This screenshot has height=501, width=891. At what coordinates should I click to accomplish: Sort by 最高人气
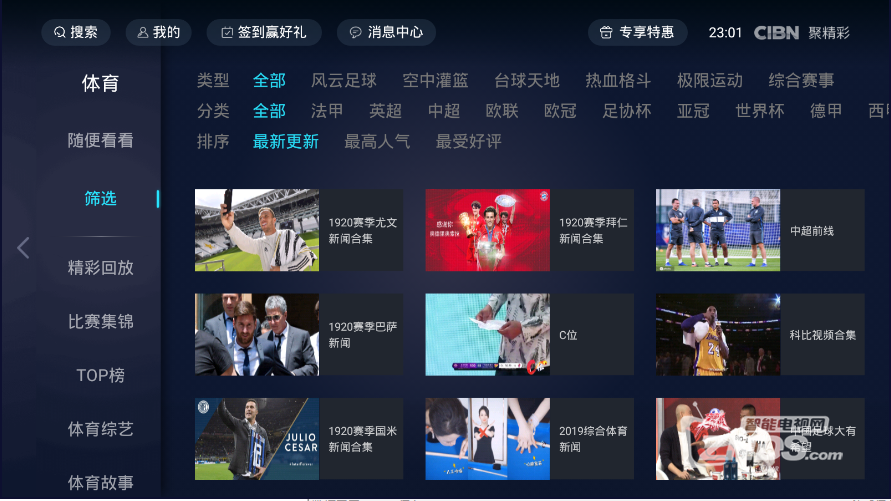(377, 142)
